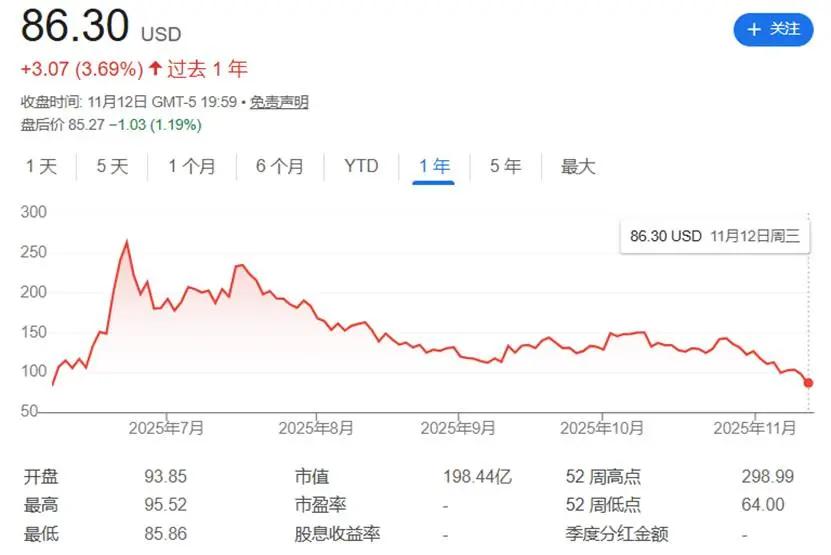Select the 1 年 chart range
Viewport: 831px width, 555px height.
pyautogui.click(x=434, y=166)
